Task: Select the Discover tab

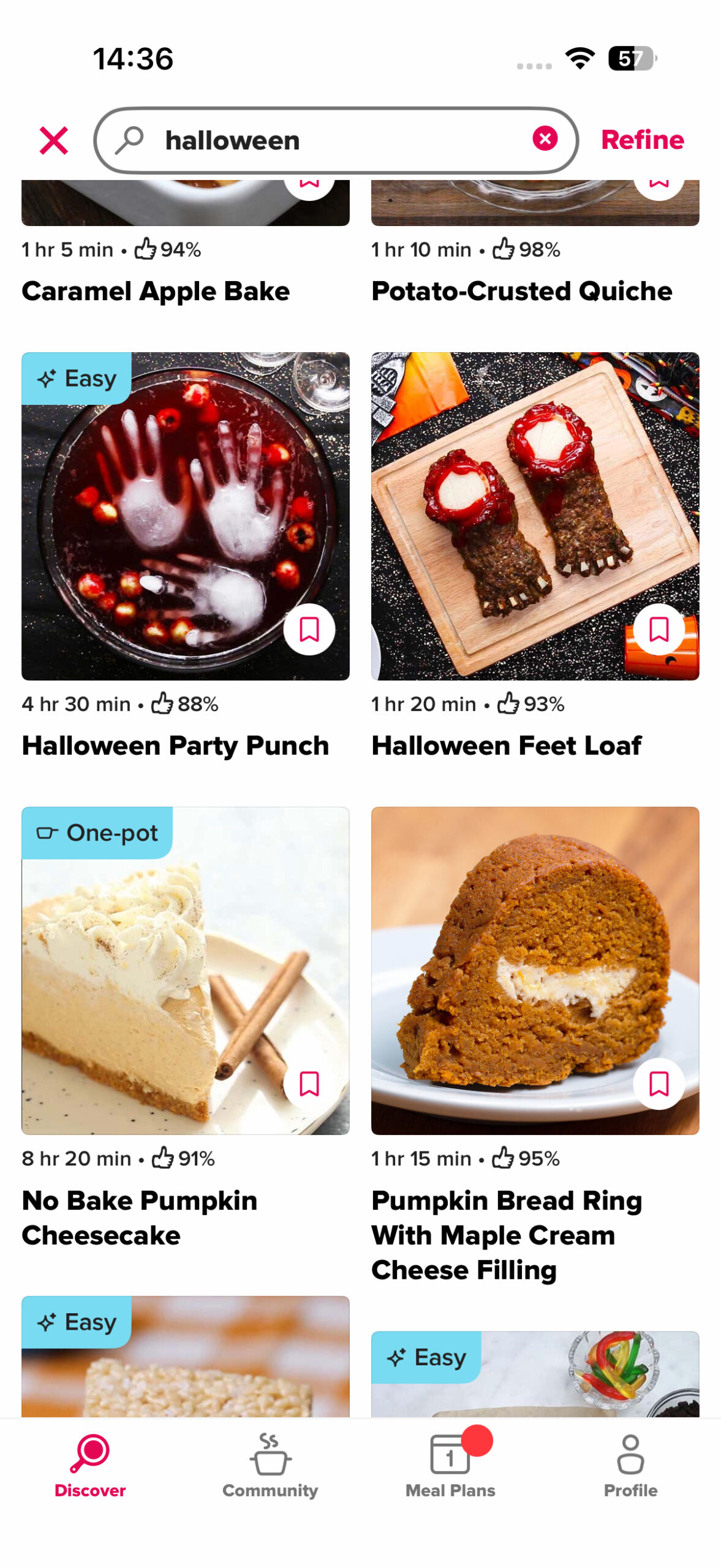Action: tap(89, 1464)
